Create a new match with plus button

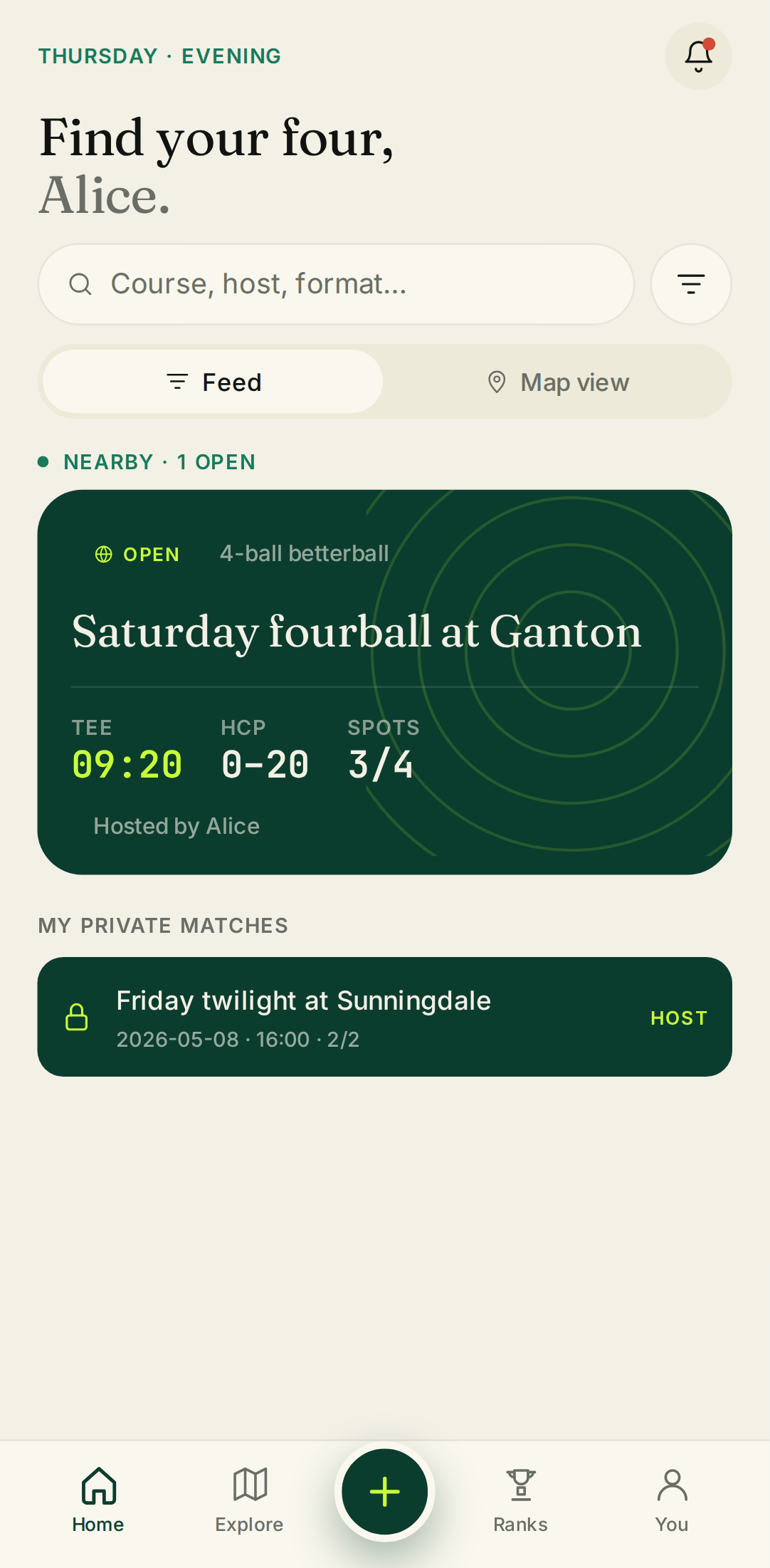384,1491
